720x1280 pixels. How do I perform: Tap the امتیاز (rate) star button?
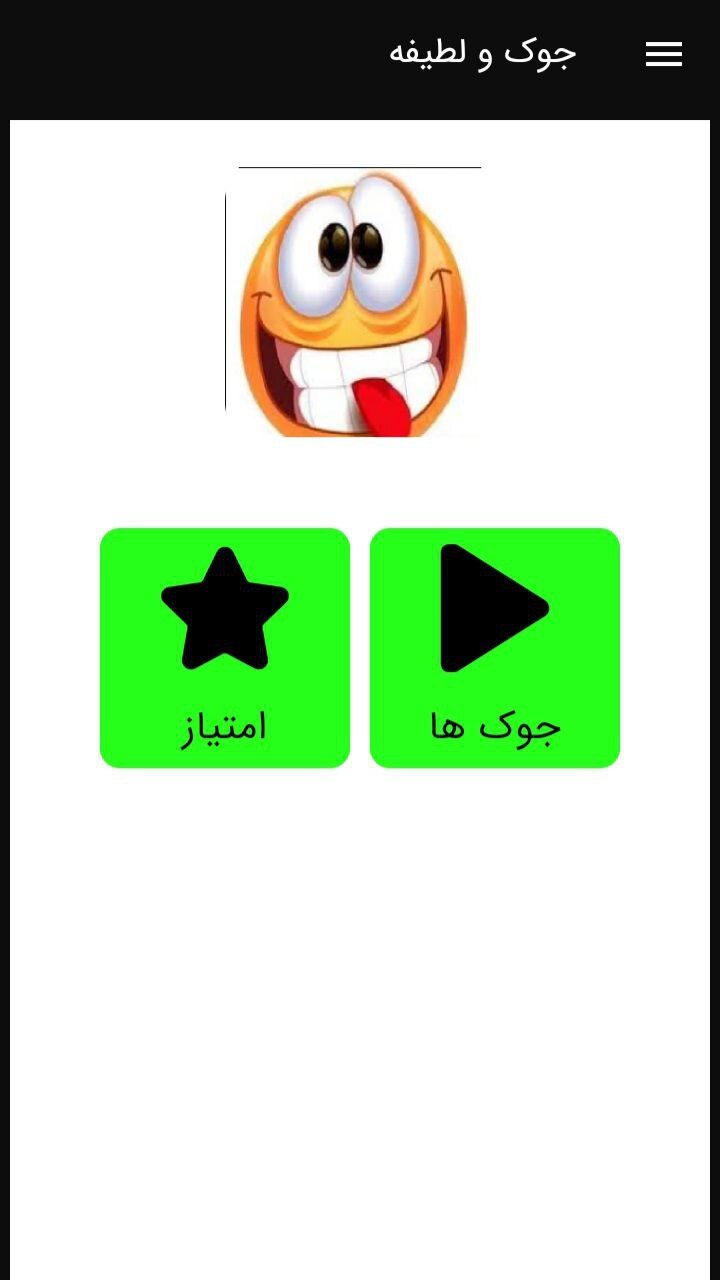(225, 648)
